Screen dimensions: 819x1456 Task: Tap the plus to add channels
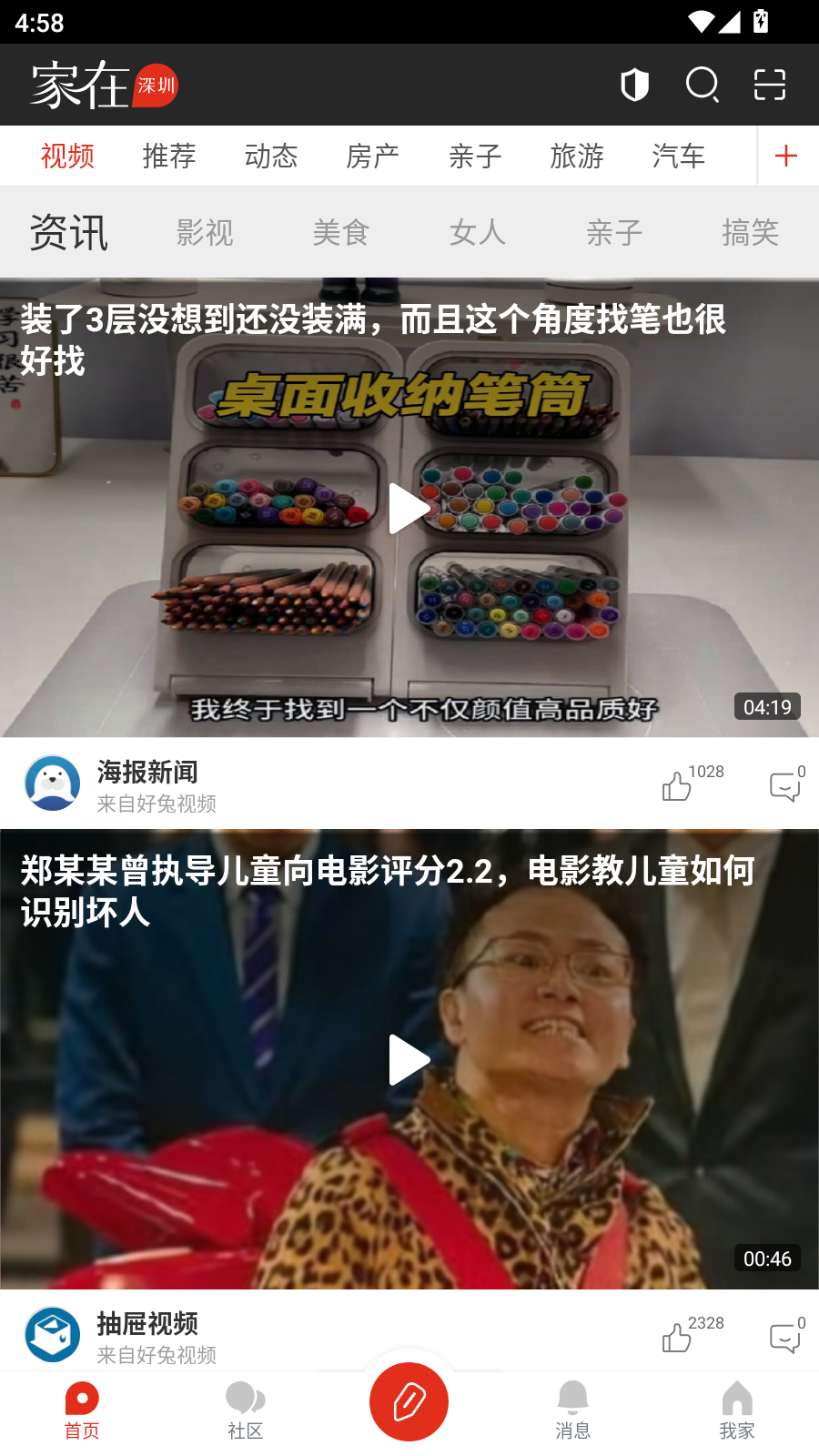[786, 157]
